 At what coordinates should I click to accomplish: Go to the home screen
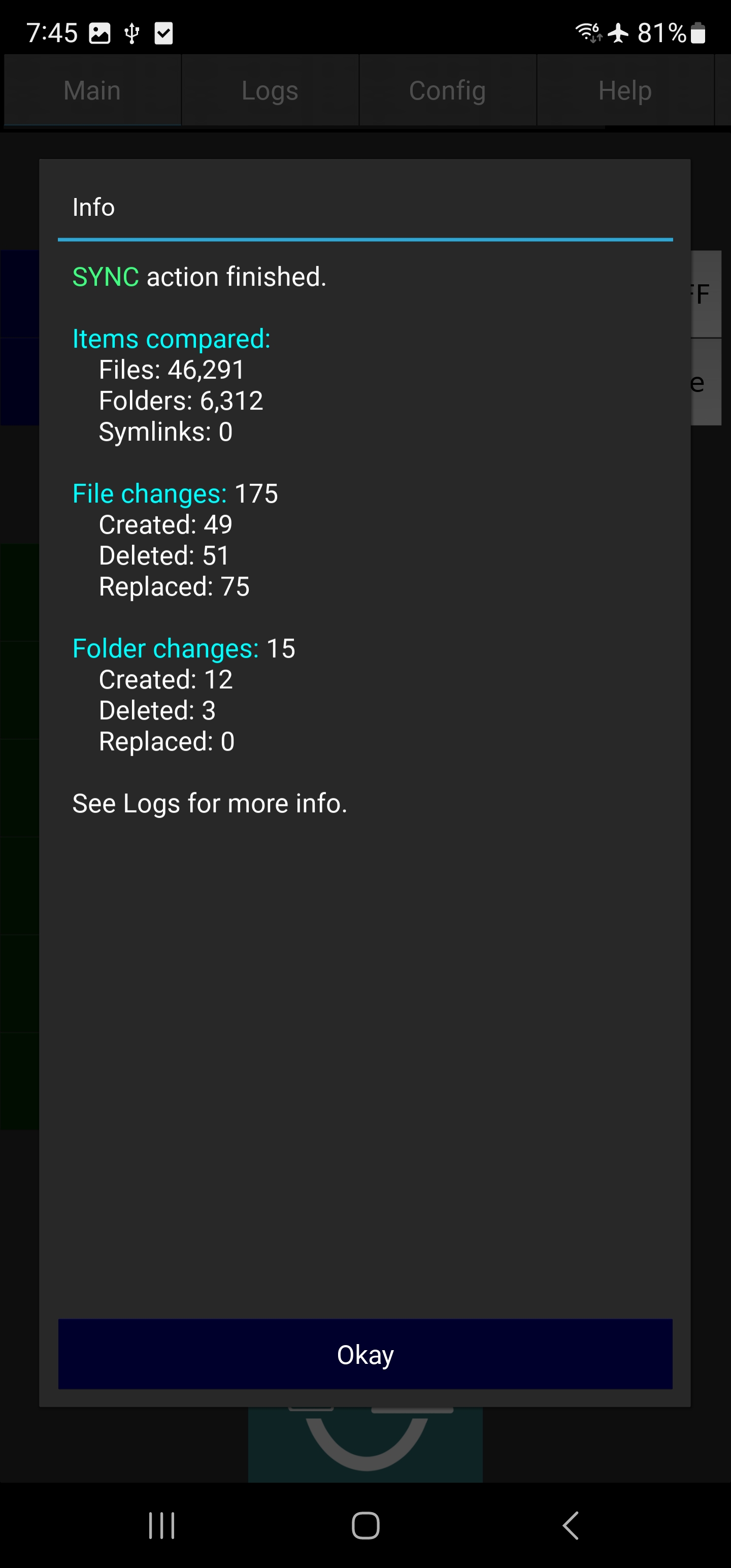click(365, 1525)
